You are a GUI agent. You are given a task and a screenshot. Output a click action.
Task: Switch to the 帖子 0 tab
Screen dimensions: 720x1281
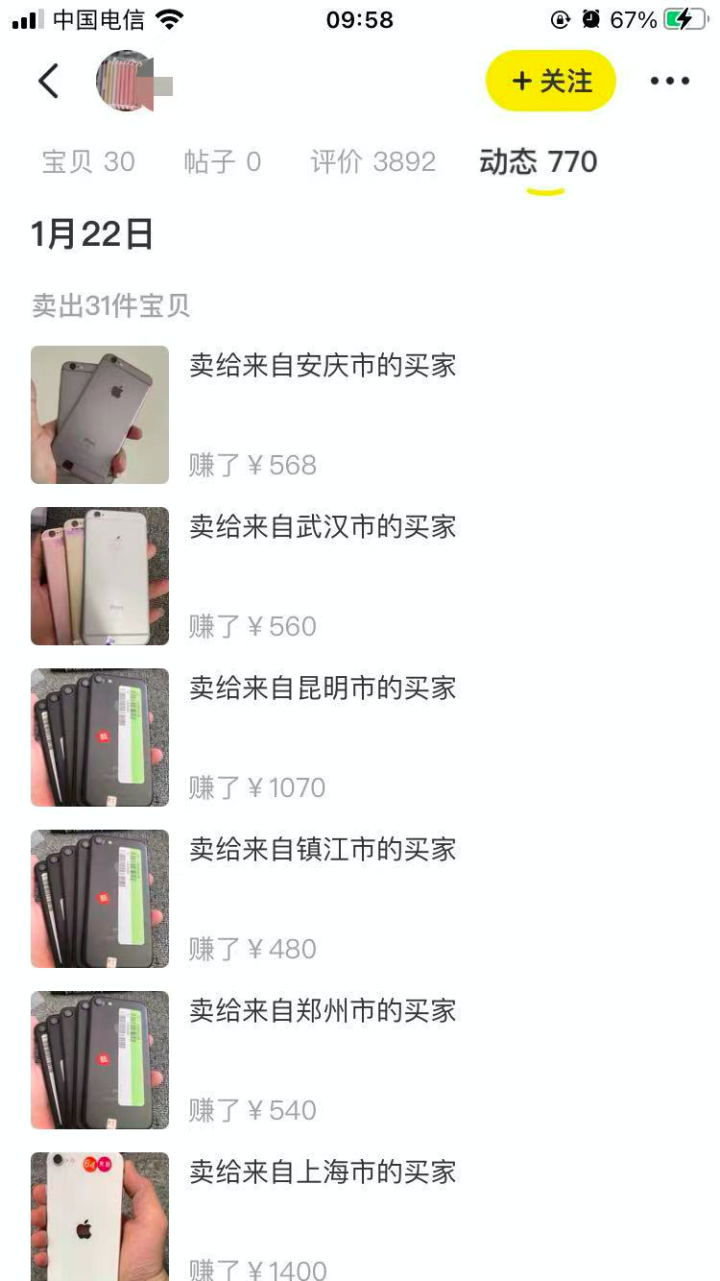click(222, 162)
